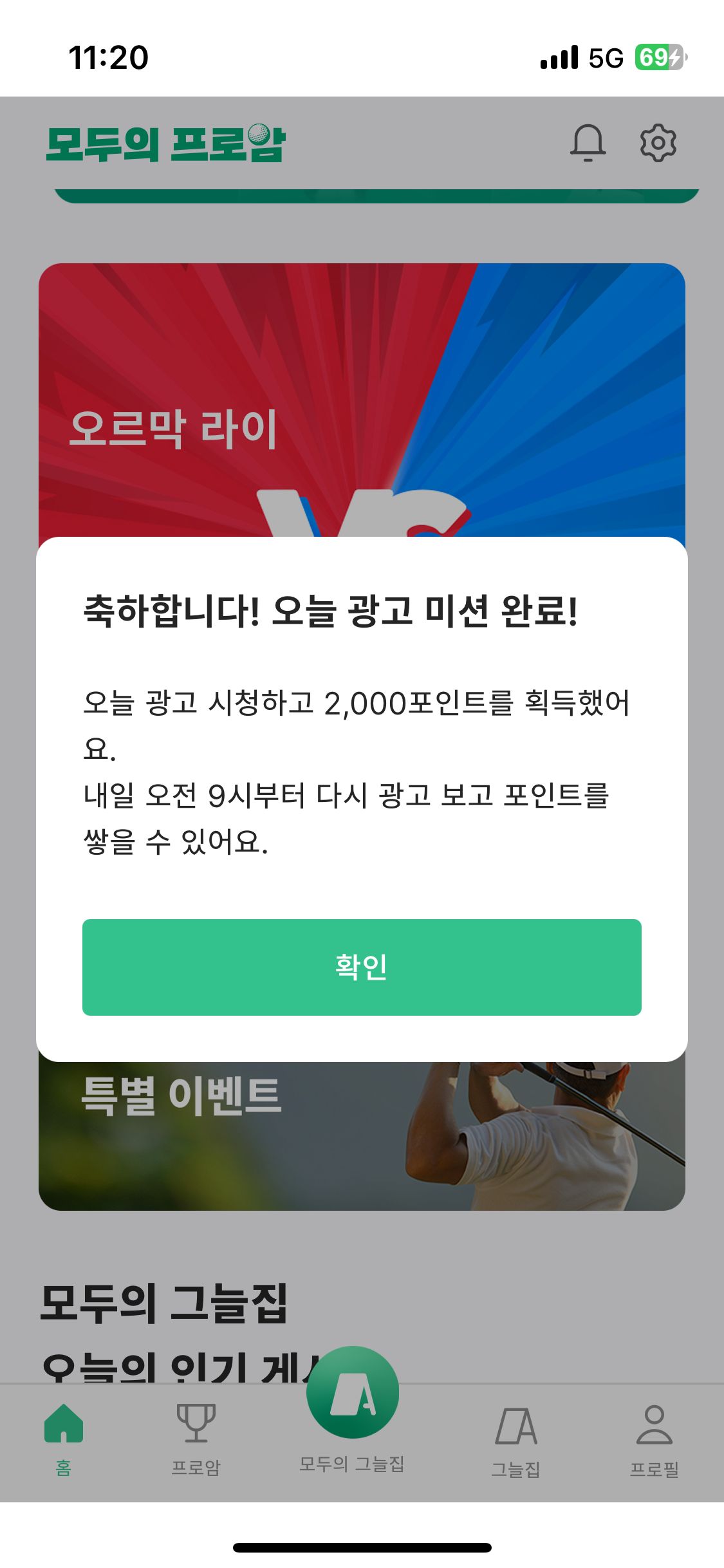This screenshot has height=1568, width=724.
Task: Open the notifications bell
Action: [x=588, y=142]
